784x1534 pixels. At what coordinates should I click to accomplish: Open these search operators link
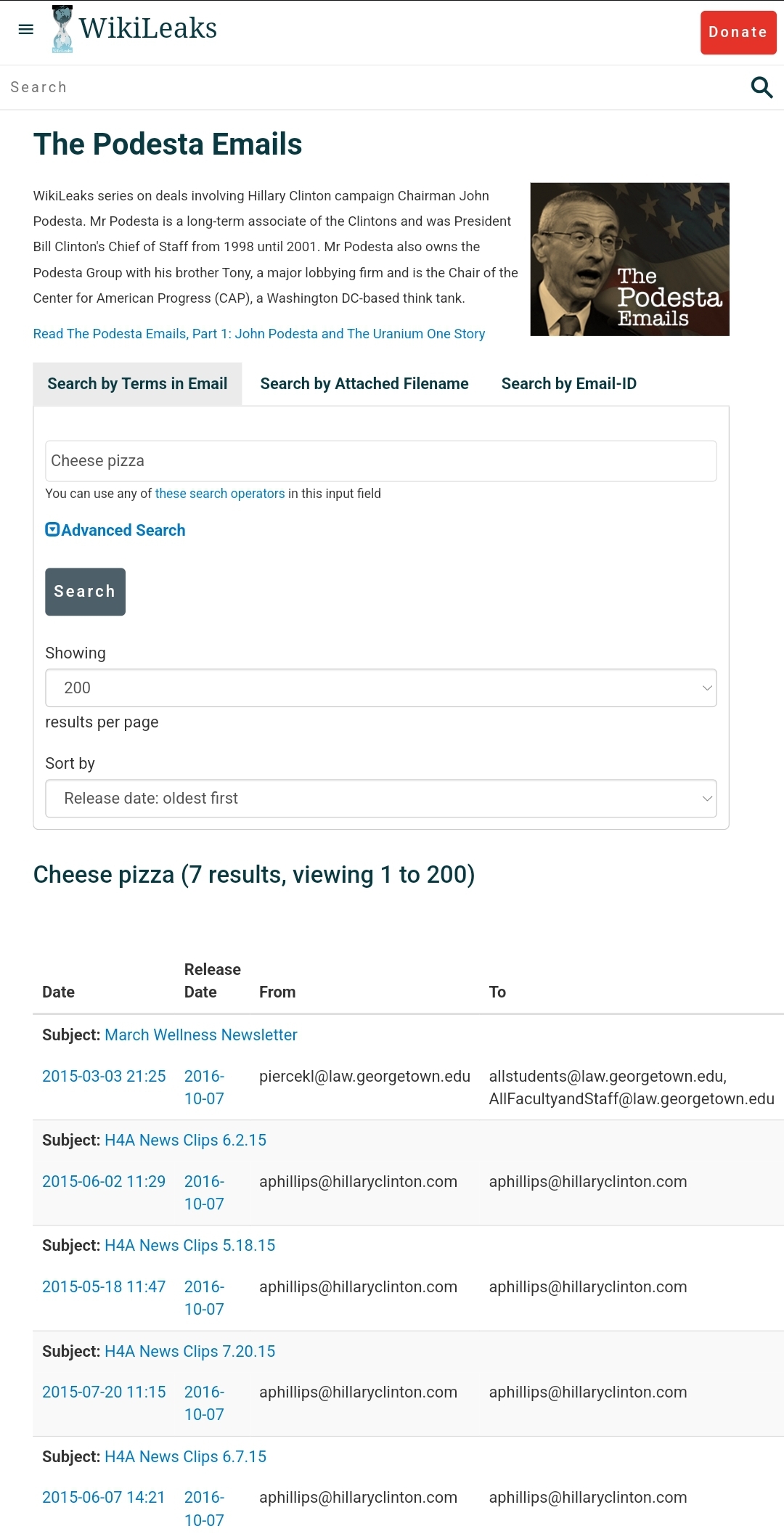coord(220,494)
